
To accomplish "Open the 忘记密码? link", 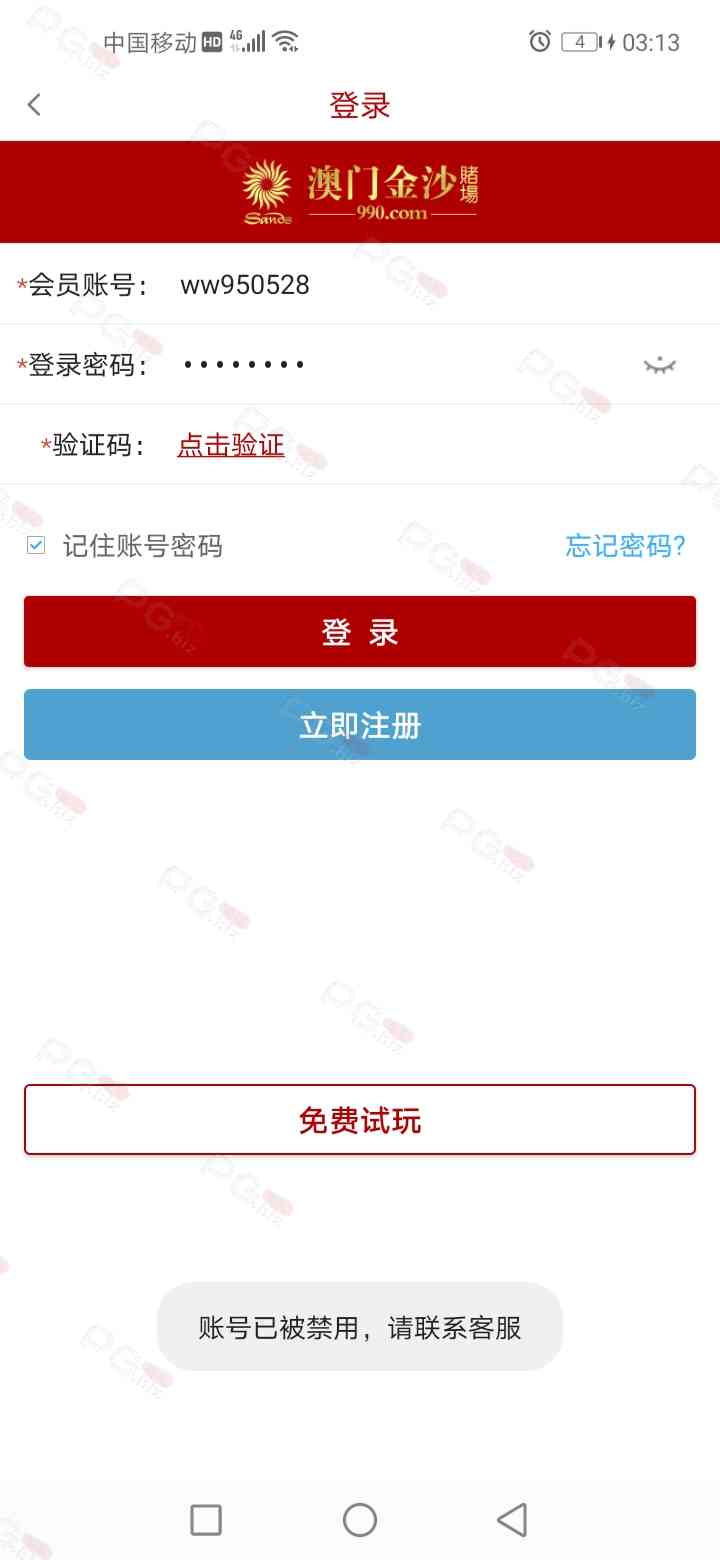I will coord(625,546).
